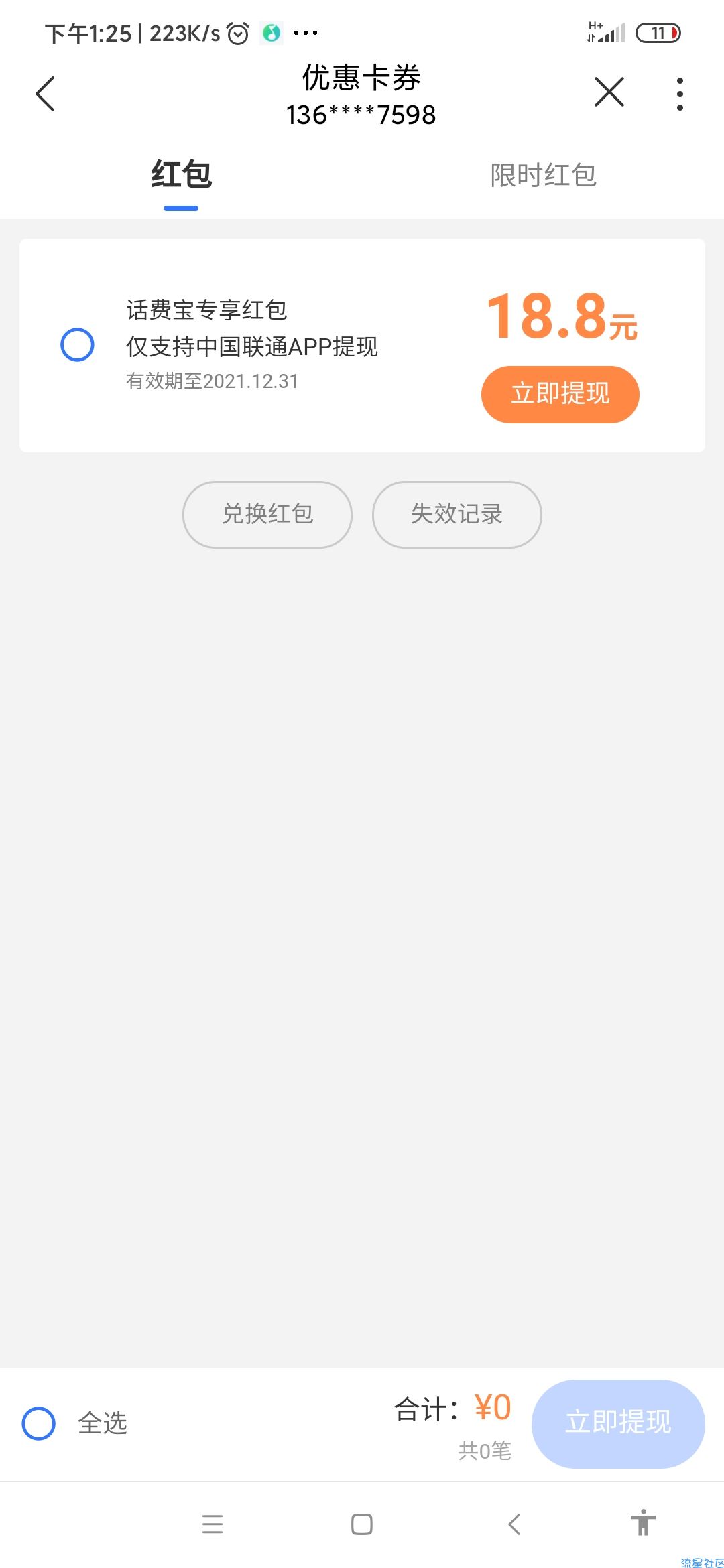
Task: Go back using the header arrow
Action: pyautogui.click(x=45, y=93)
